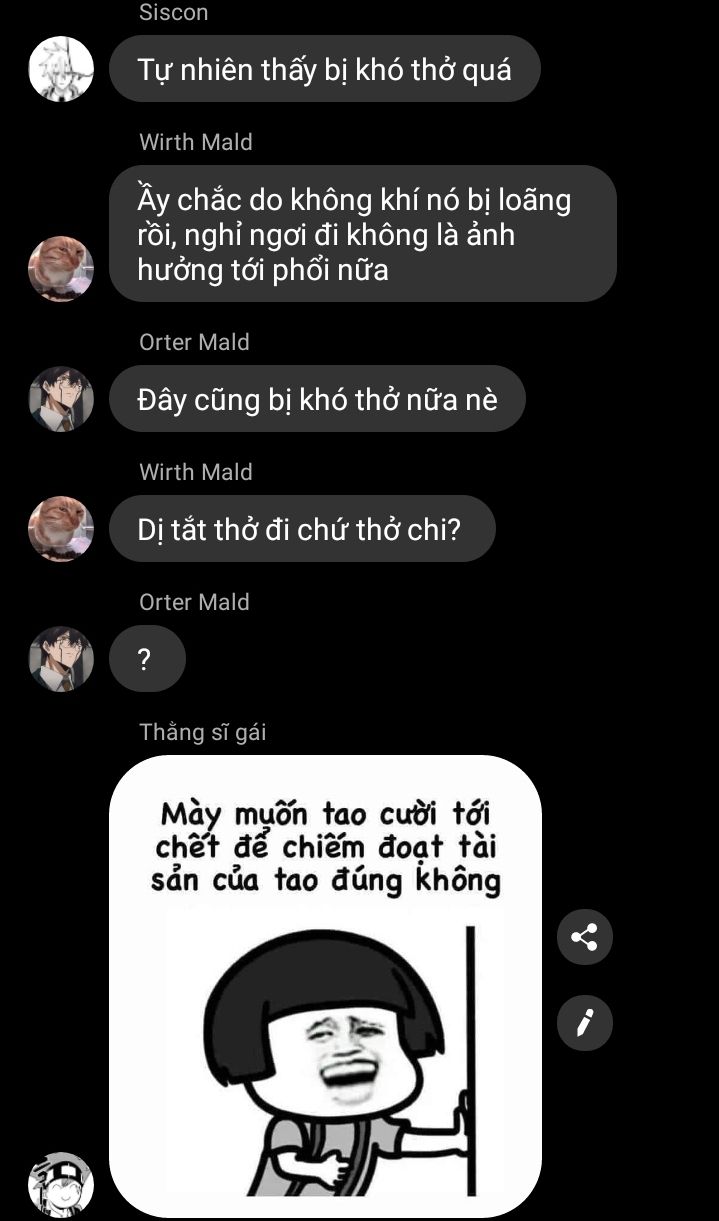Share the meme image from Thằng sĩ gái

[x=584, y=937]
